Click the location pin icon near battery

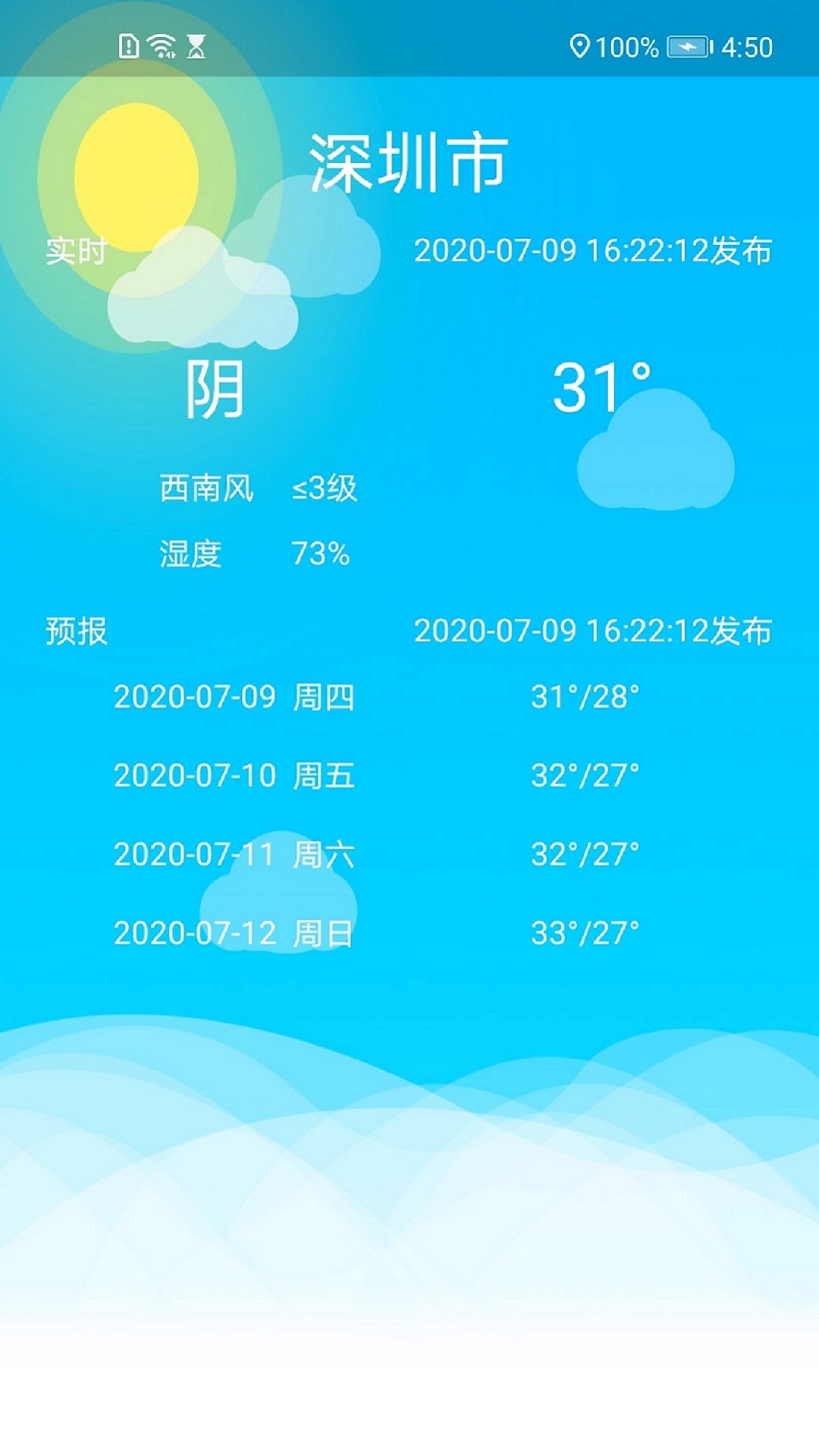coord(580,45)
